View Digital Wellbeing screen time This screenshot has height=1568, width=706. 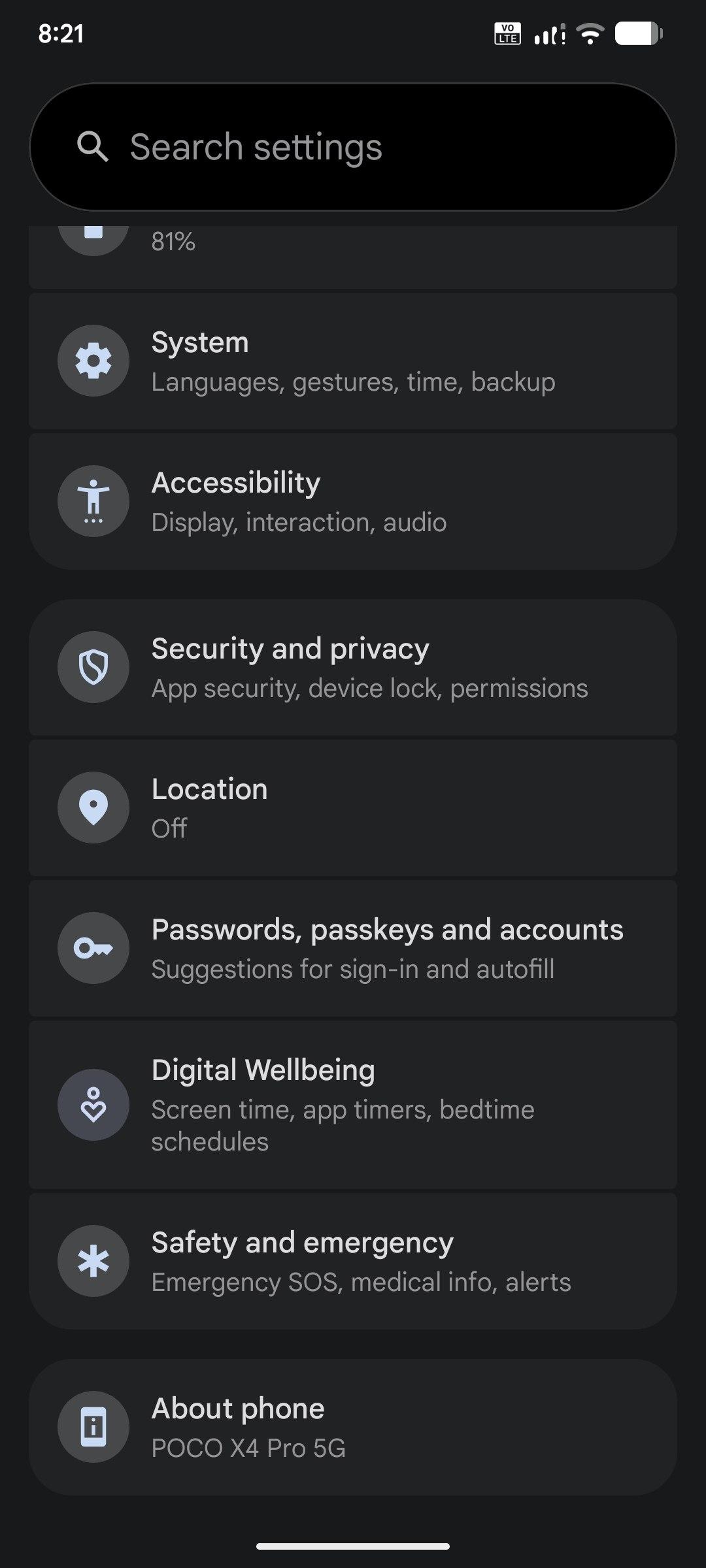353,1105
